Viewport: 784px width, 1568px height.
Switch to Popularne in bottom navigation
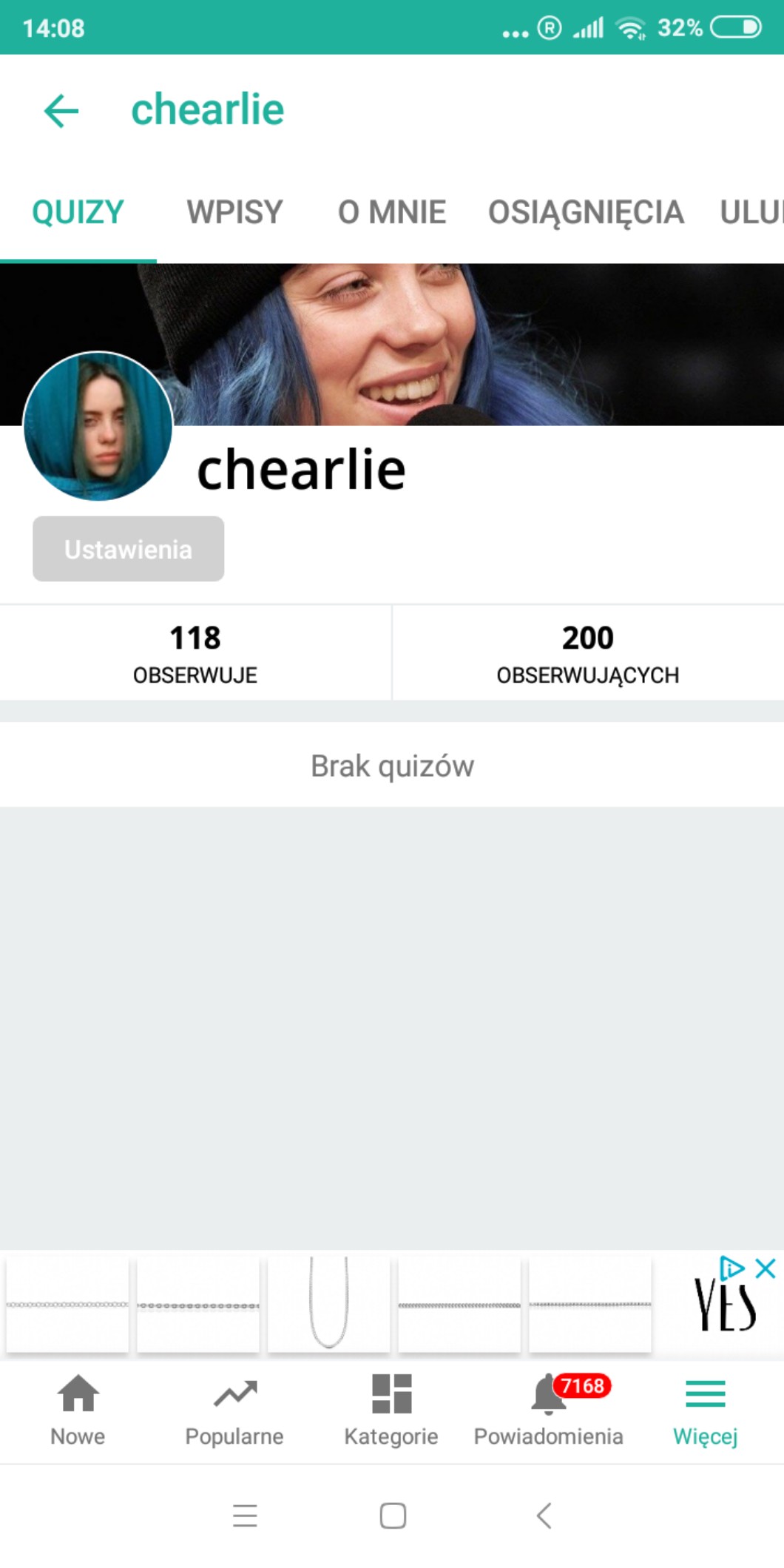click(234, 1409)
